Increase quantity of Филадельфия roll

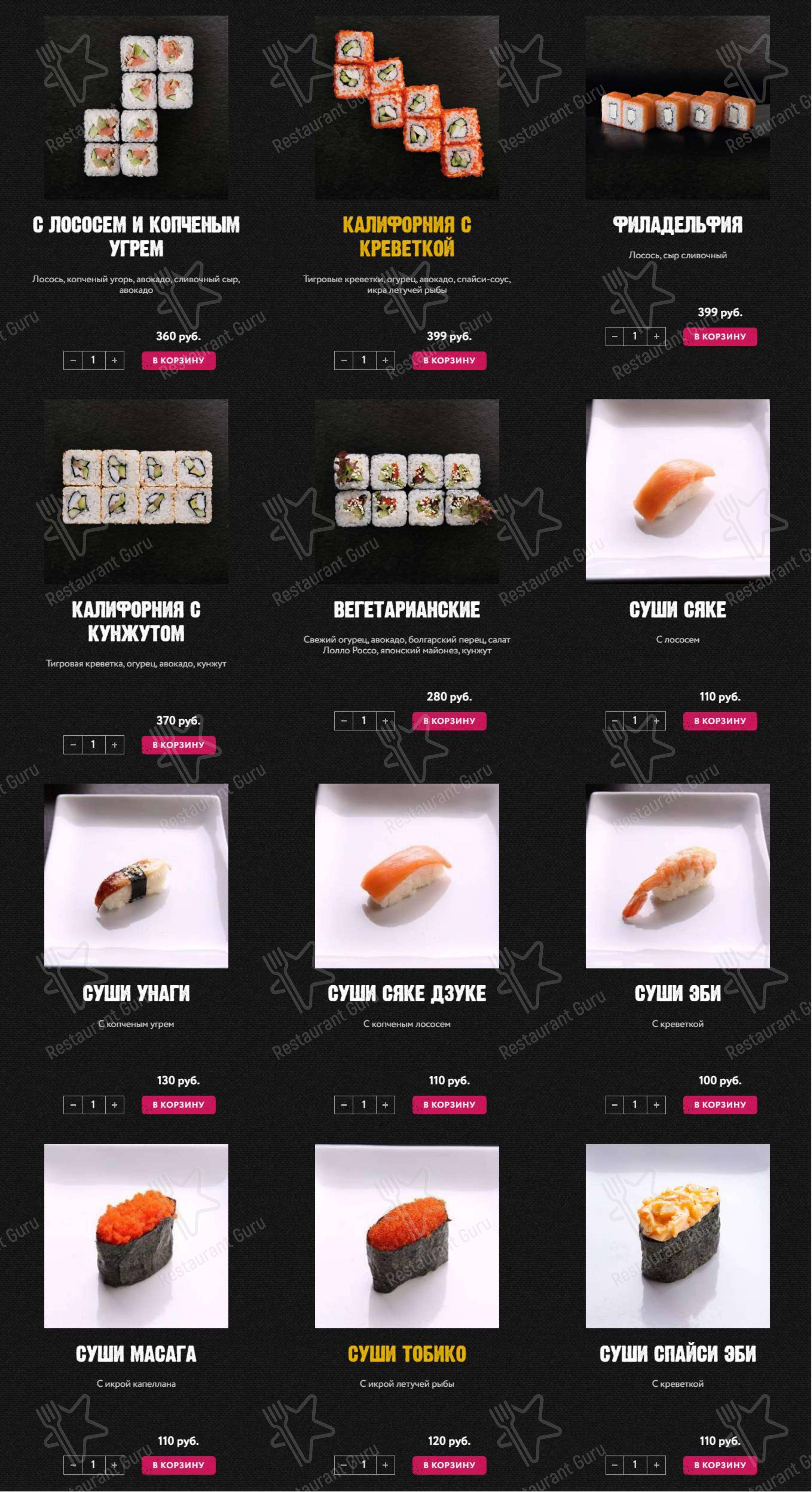[656, 337]
